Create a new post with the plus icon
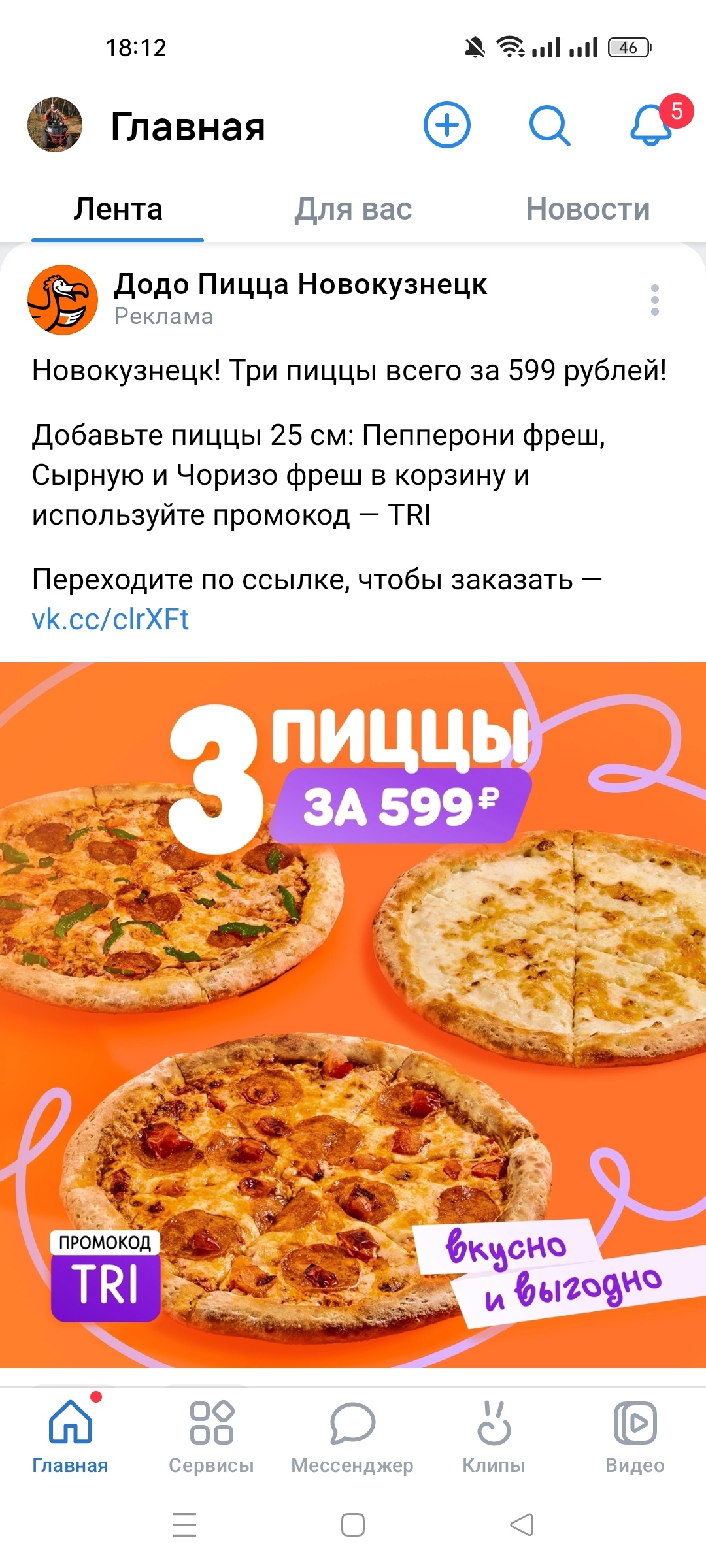The height and width of the screenshot is (1568, 706). click(x=447, y=125)
